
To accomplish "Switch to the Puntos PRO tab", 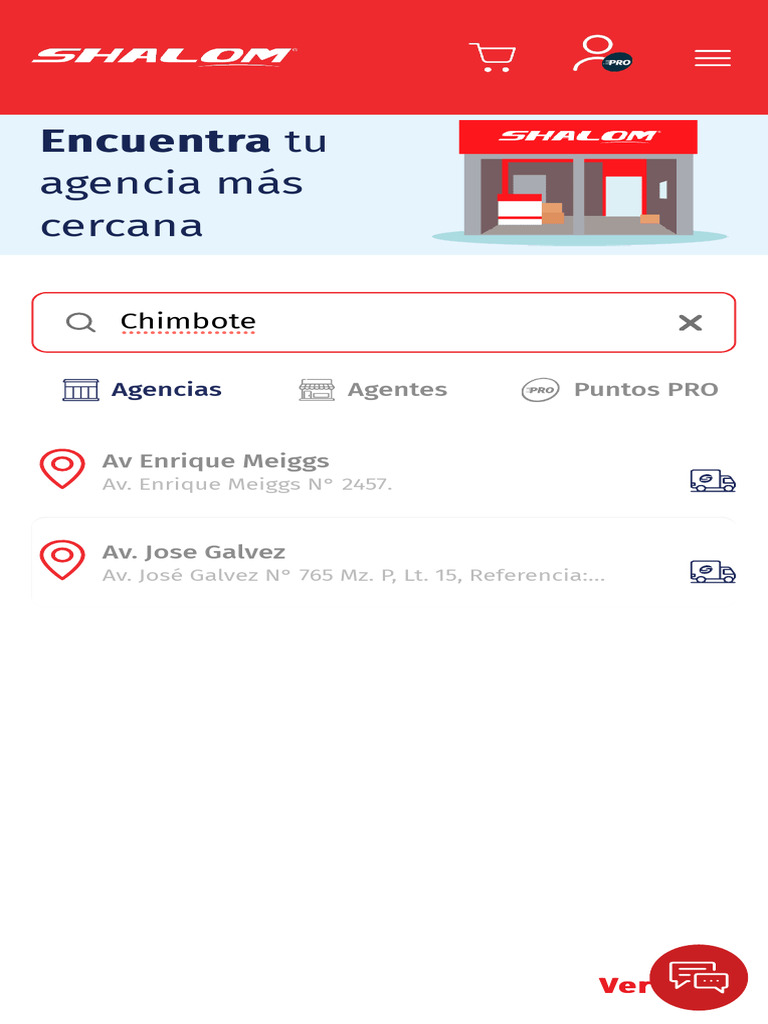I will (620, 390).
